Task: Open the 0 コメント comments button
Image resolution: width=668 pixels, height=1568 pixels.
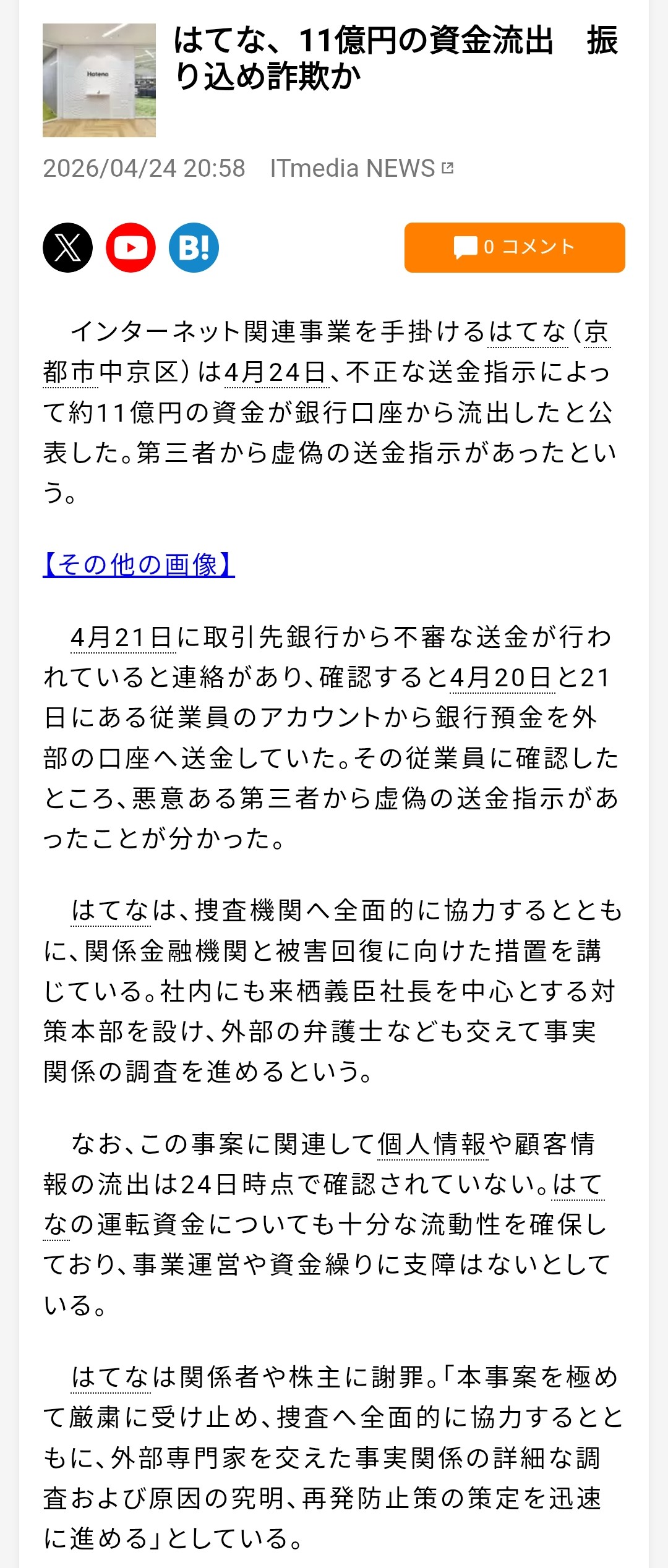Action: 515,247
